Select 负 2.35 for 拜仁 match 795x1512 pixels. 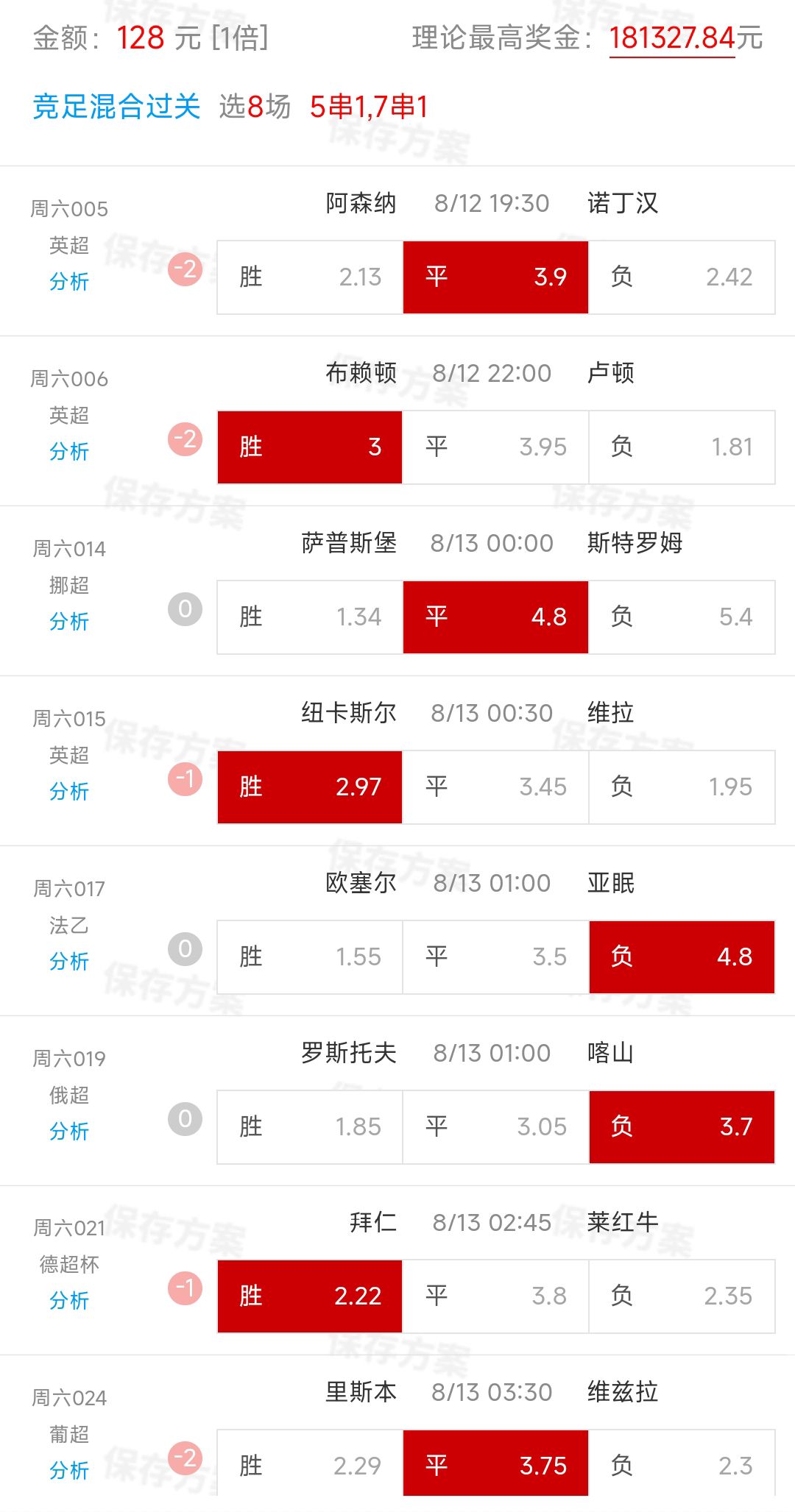click(x=682, y=1296)
